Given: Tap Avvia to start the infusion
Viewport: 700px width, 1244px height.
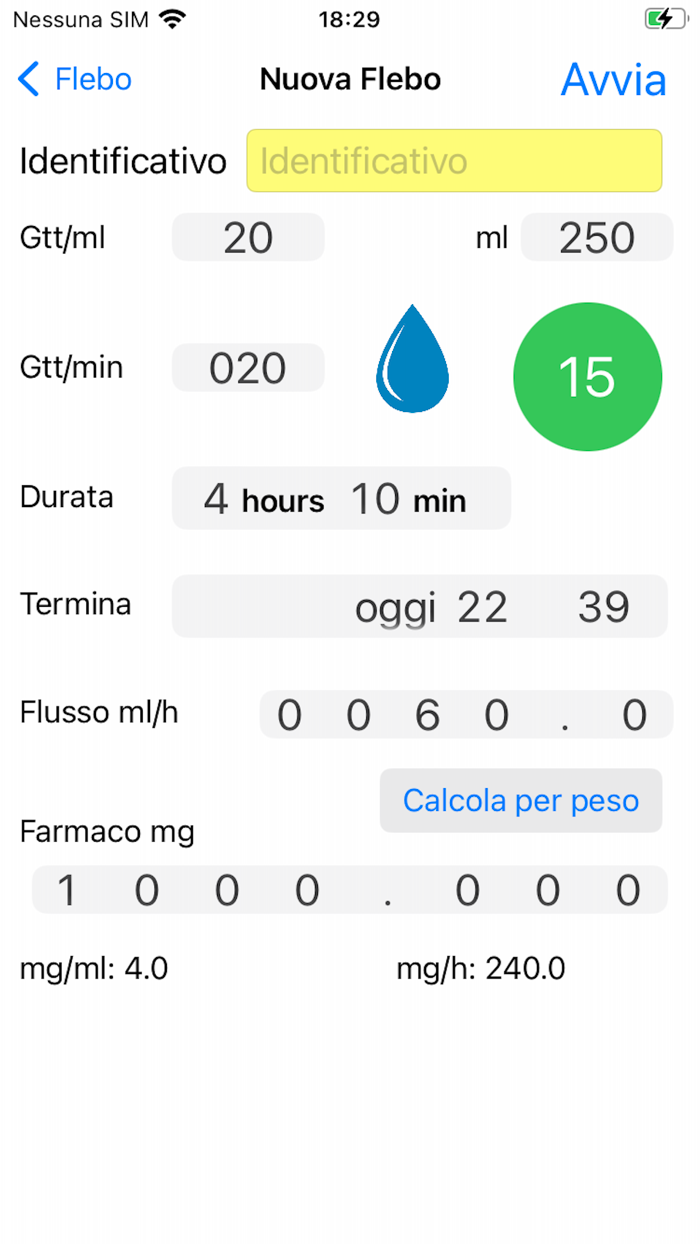Looking at the screenshot, I should point(613,80).
